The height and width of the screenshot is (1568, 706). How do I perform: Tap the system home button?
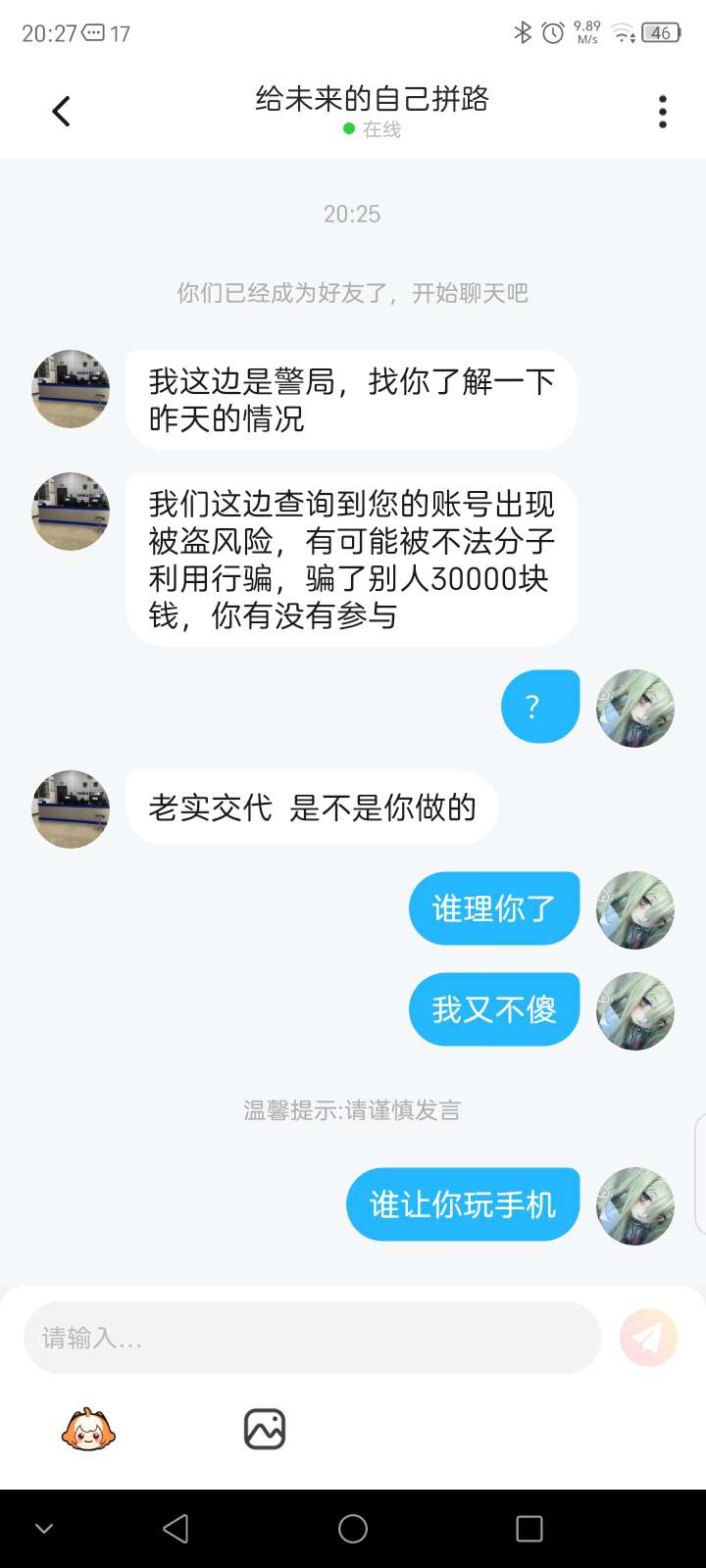(353, 1529)
